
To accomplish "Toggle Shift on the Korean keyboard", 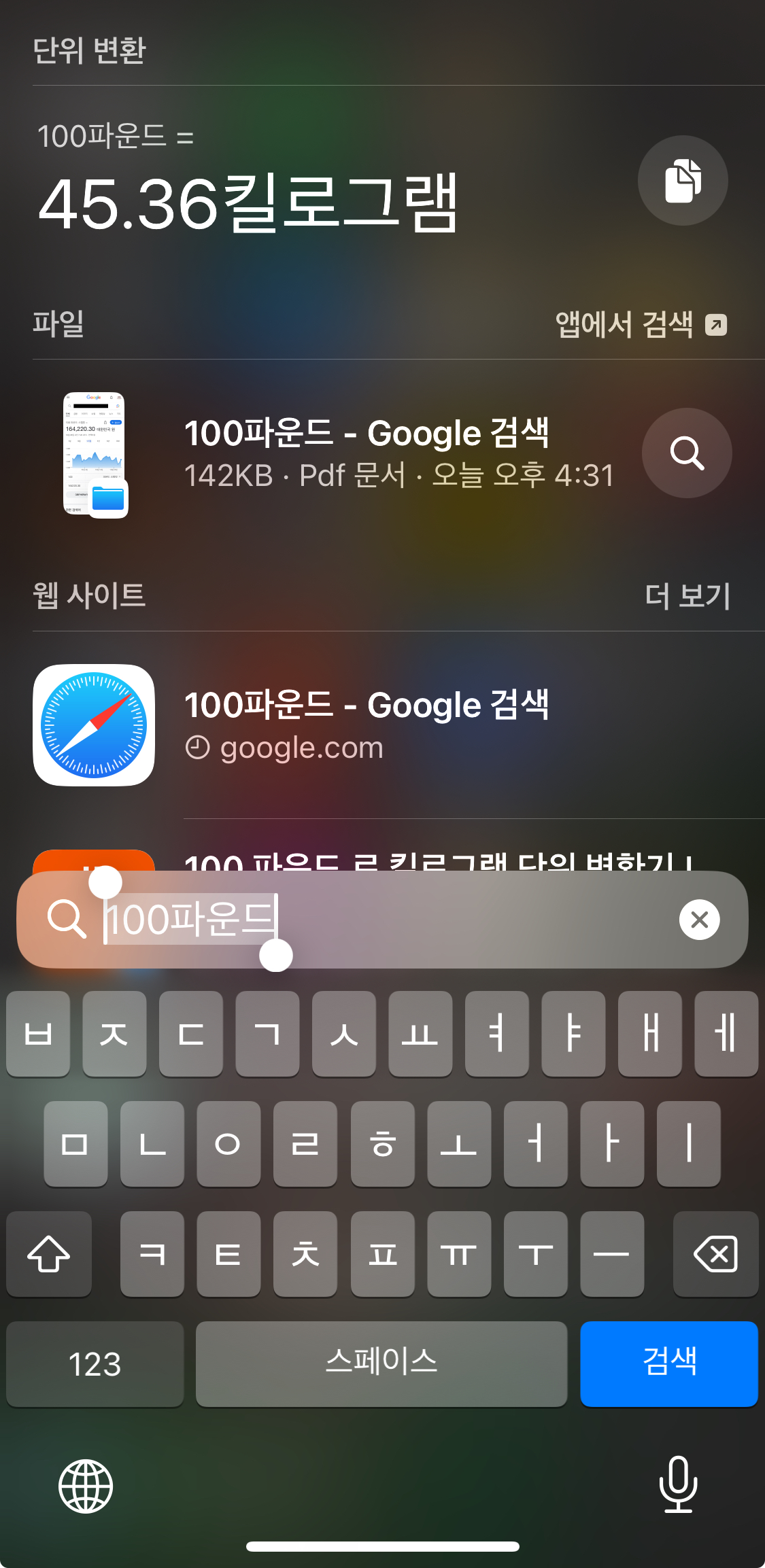I will (48, 1254).
